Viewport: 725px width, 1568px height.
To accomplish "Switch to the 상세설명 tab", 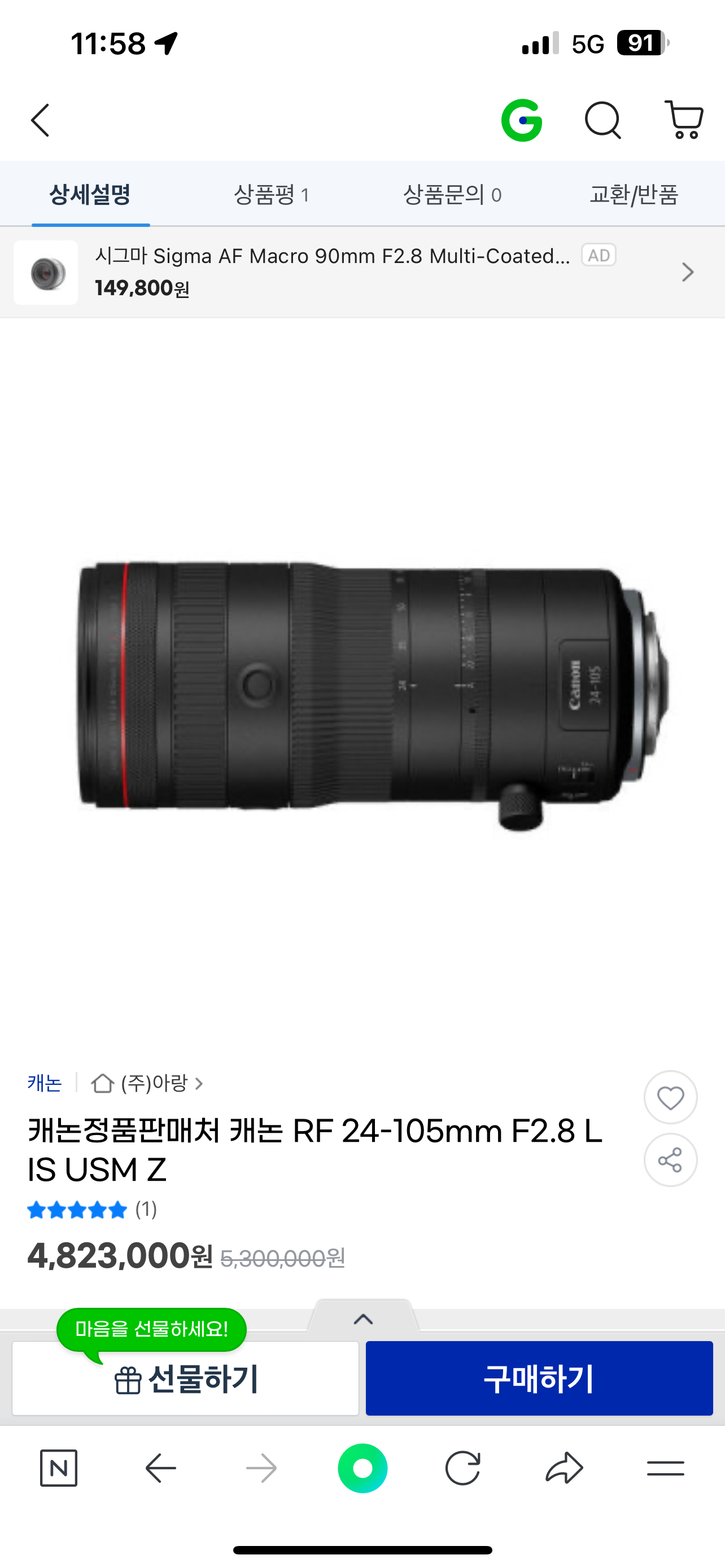I will (90, 195).
